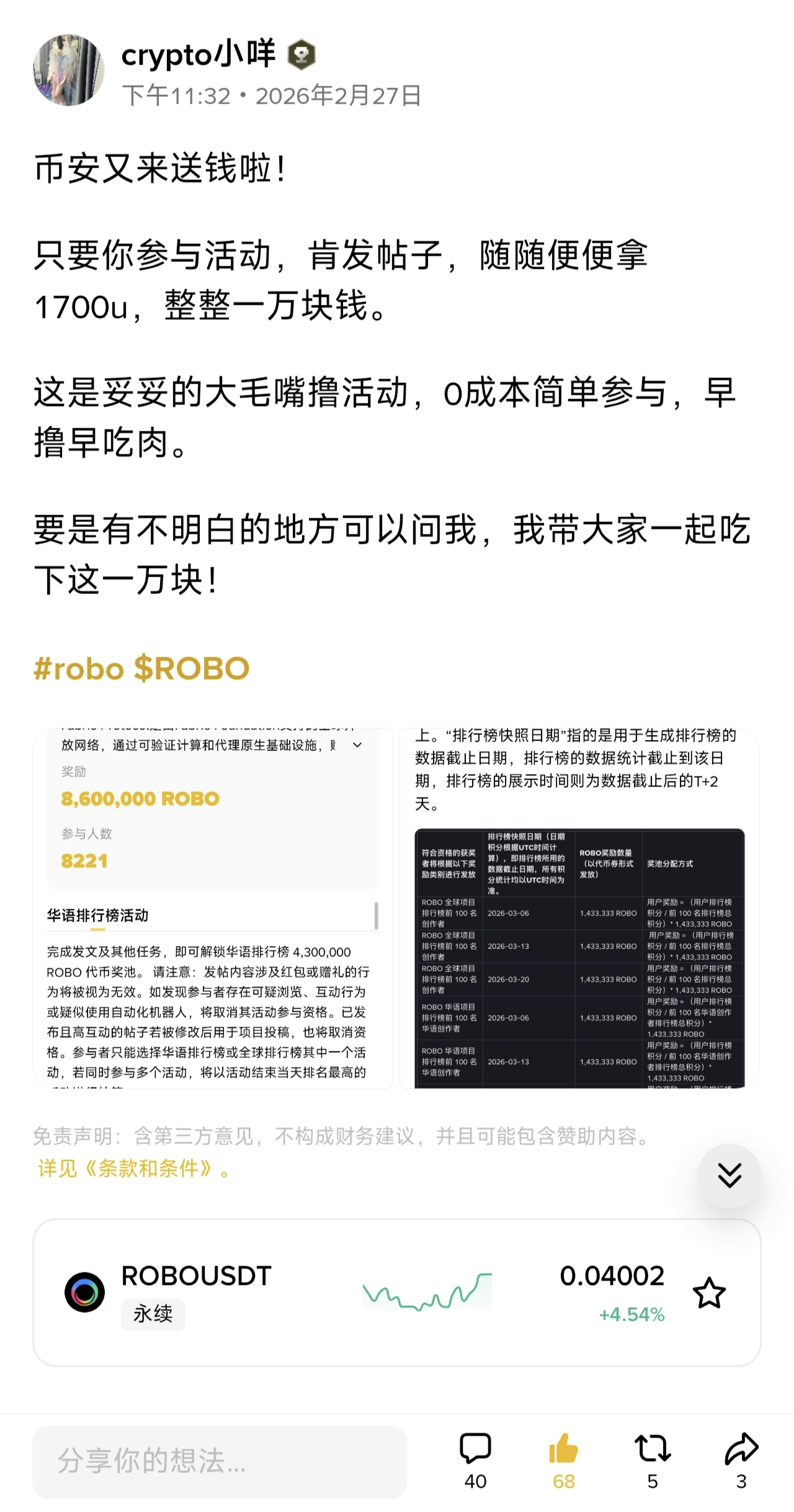This screenshot has height=1512, width=794.
Task: Toggle the thumbs-up like with 68 likes
Action: [563, 1450]
